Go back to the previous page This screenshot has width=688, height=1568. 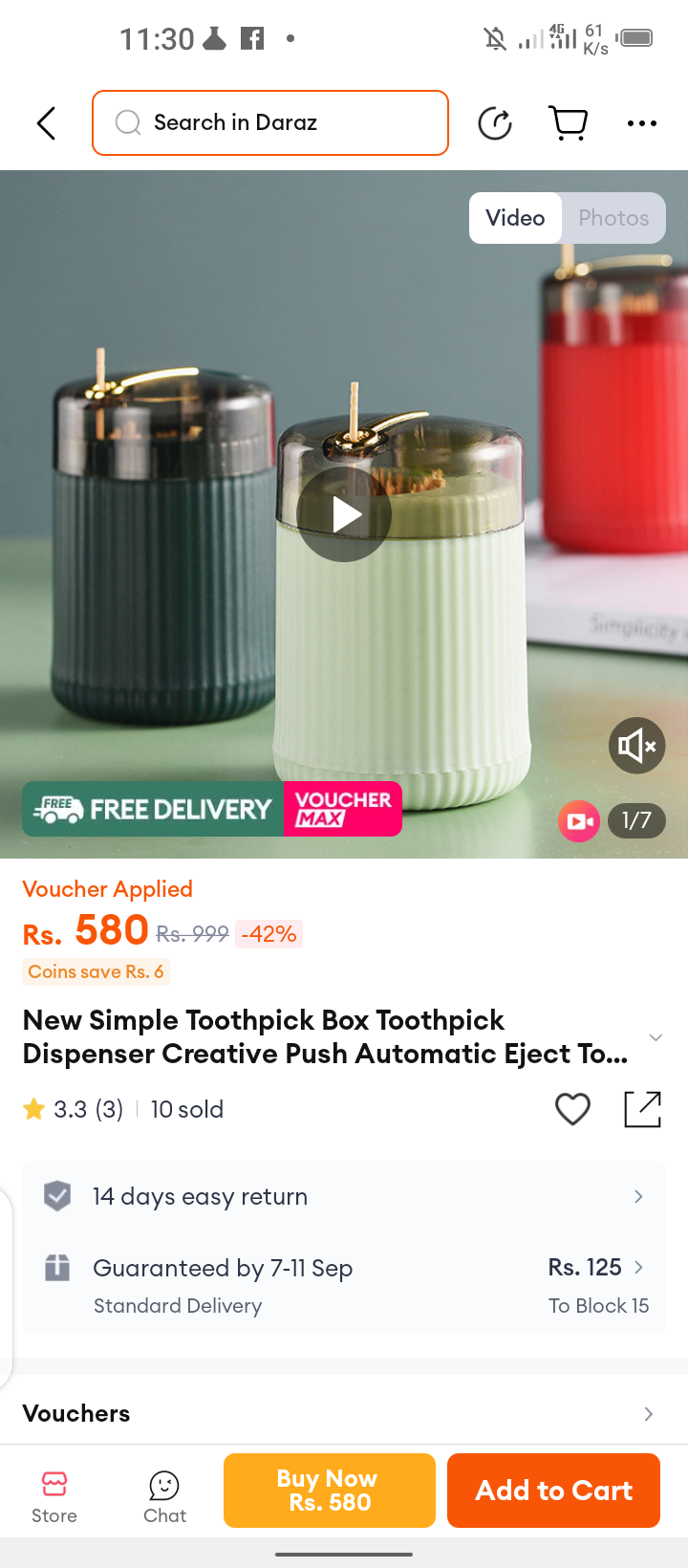46,123
